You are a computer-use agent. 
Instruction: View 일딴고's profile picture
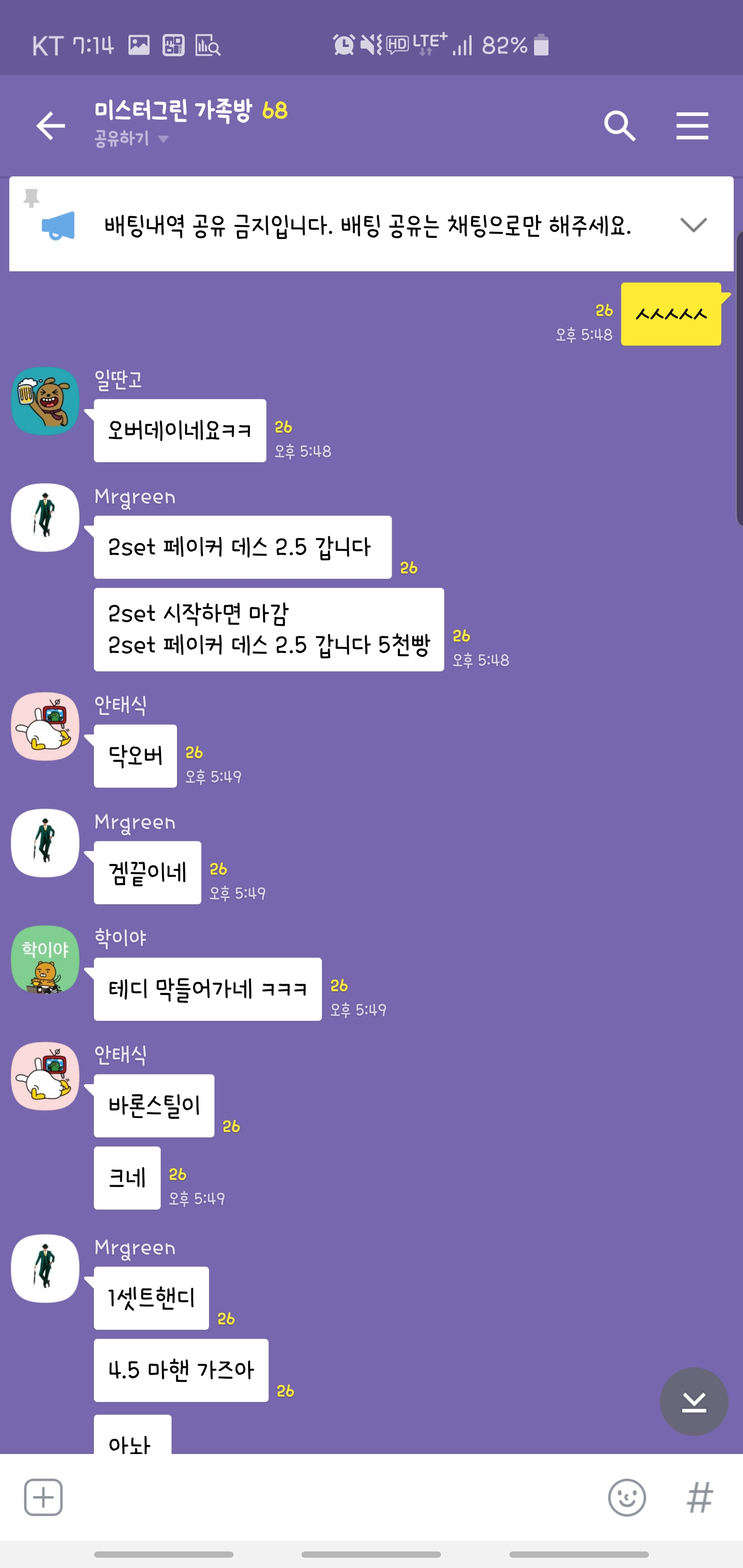tap(45, 401)
